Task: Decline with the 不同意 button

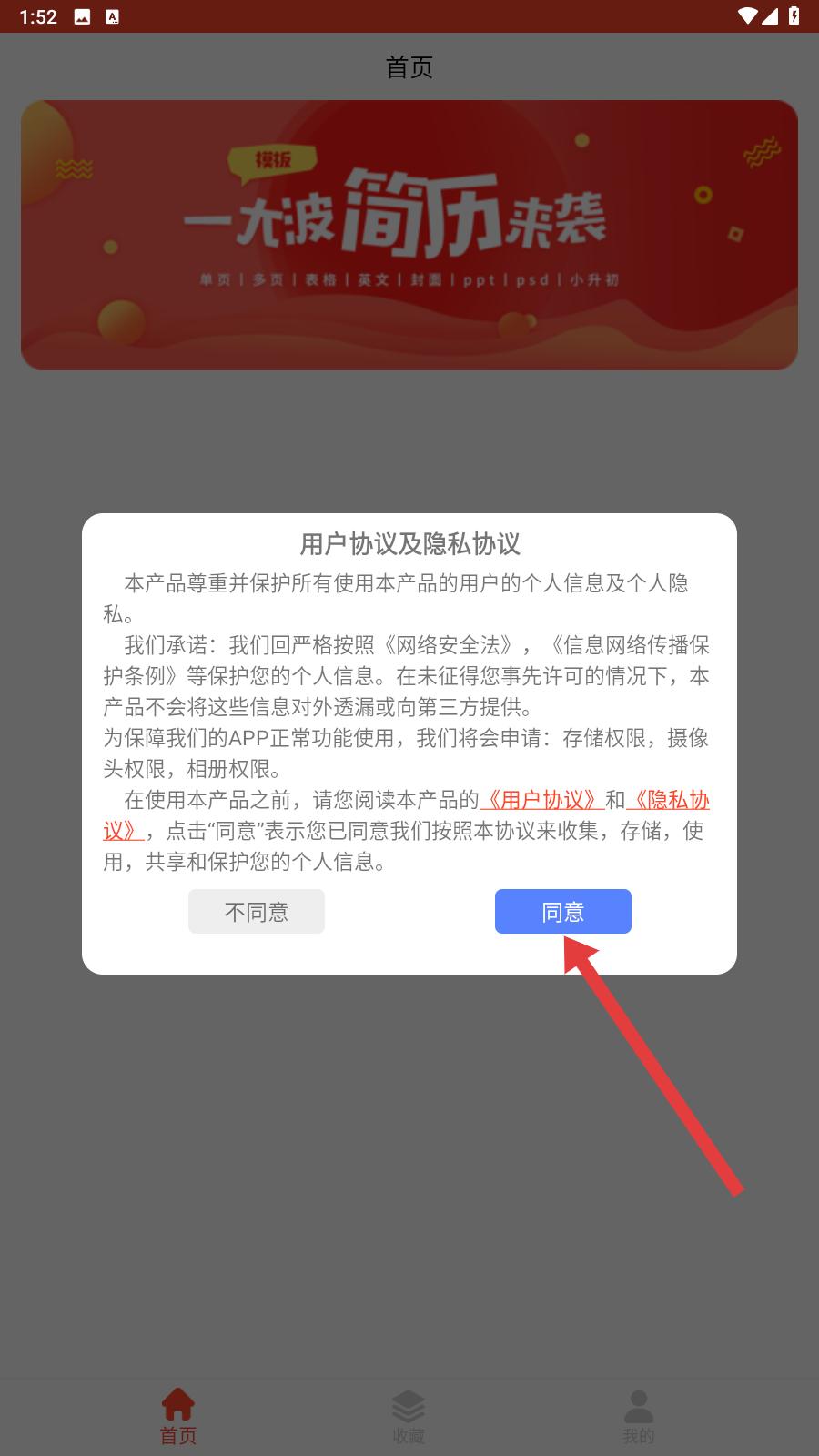Action: click(x=257, y=911)
